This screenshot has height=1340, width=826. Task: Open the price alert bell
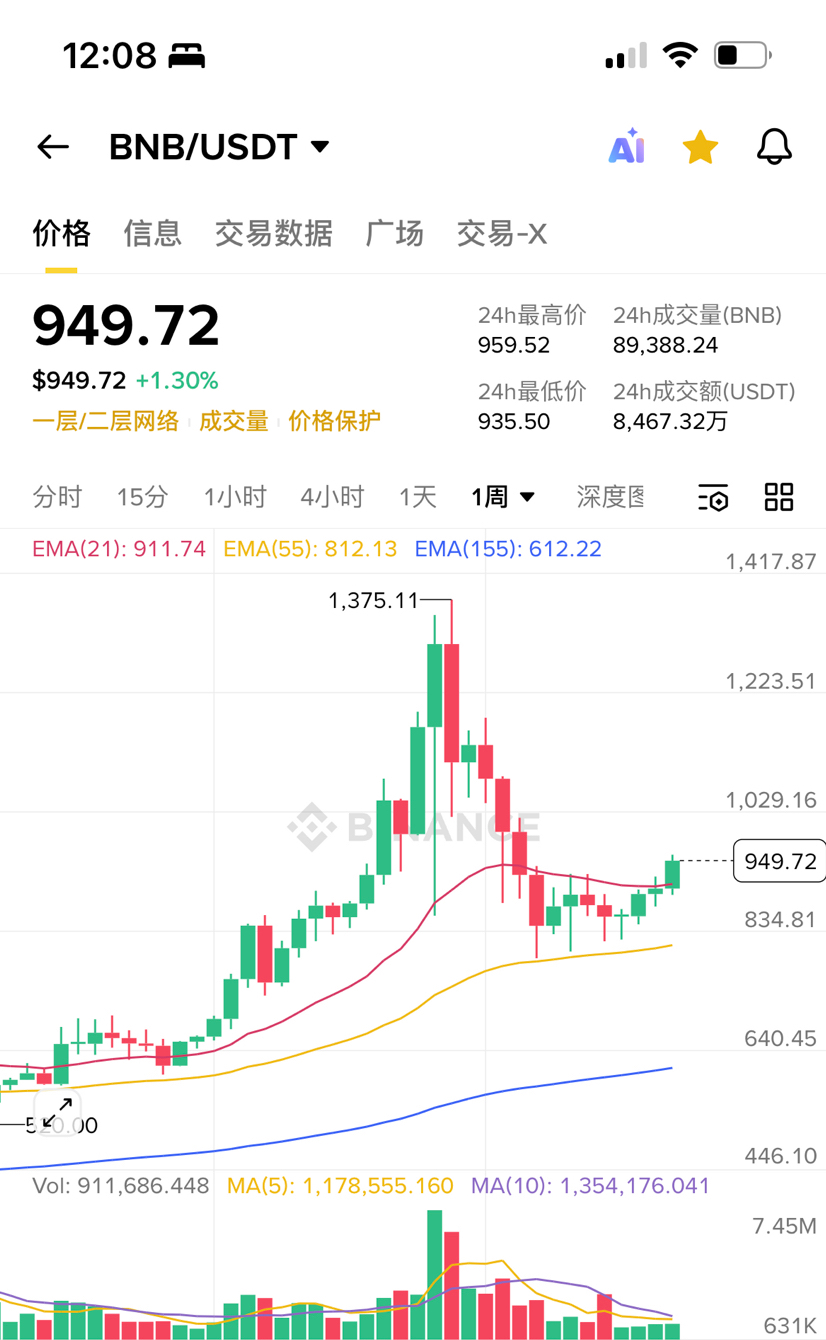coord(773,147)
